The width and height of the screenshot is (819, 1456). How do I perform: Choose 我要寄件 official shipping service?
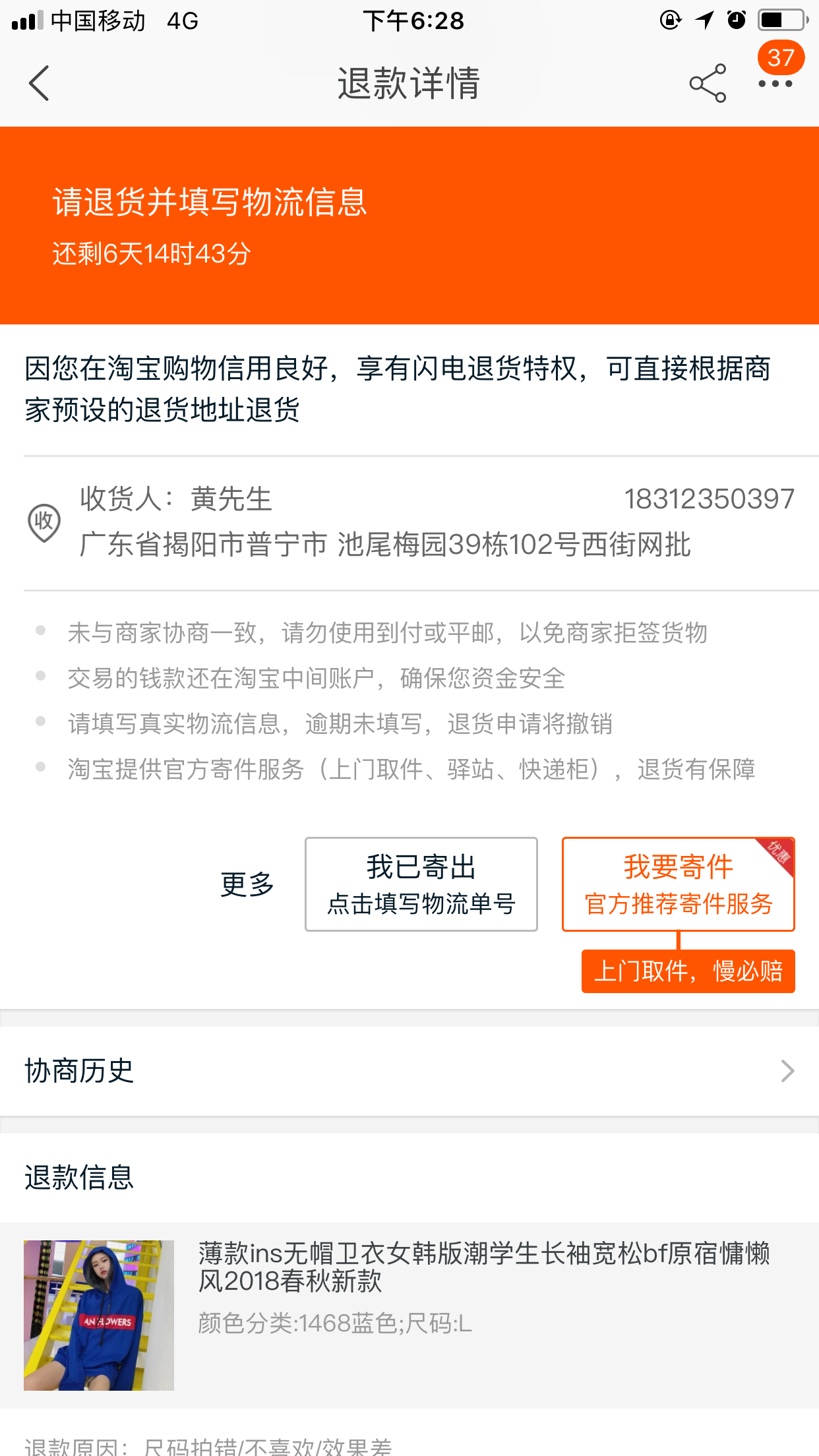click(x=679, y=884)
